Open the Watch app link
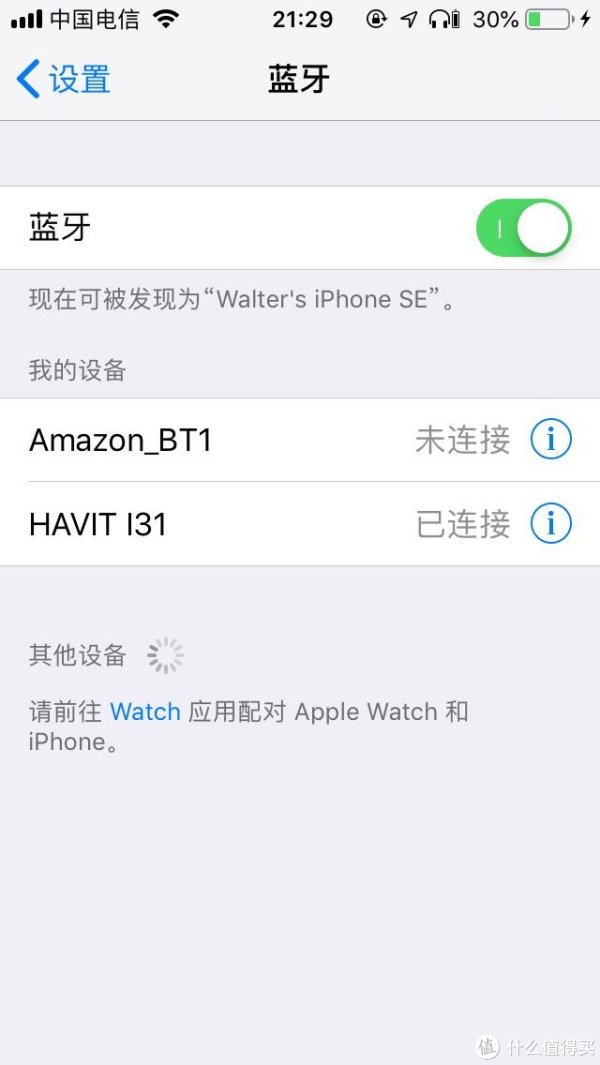The height and width of the screenshot is (1065, 600). tap(145, 712)
